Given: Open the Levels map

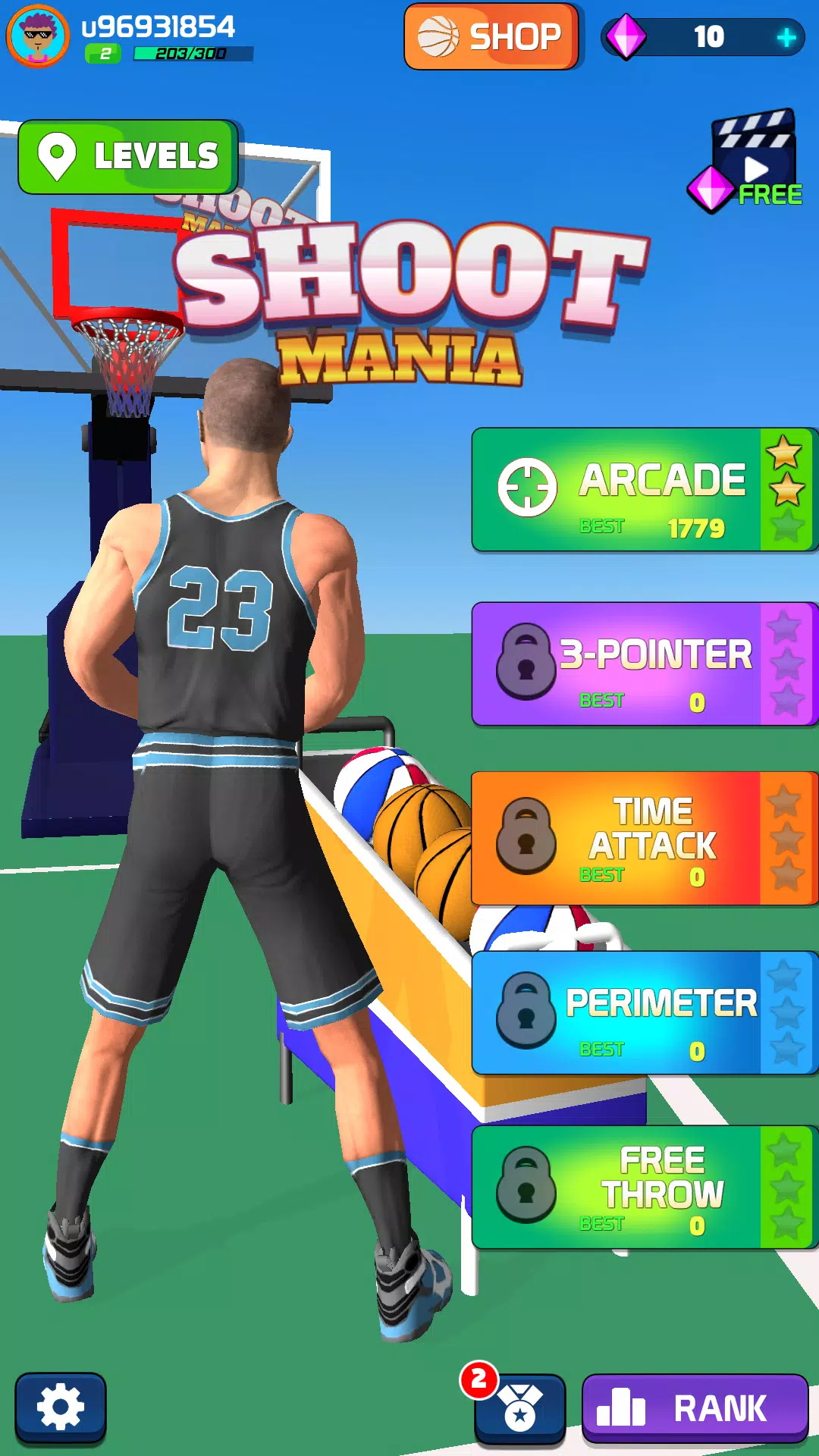Looking at the screenshot, I should (128, 156).
